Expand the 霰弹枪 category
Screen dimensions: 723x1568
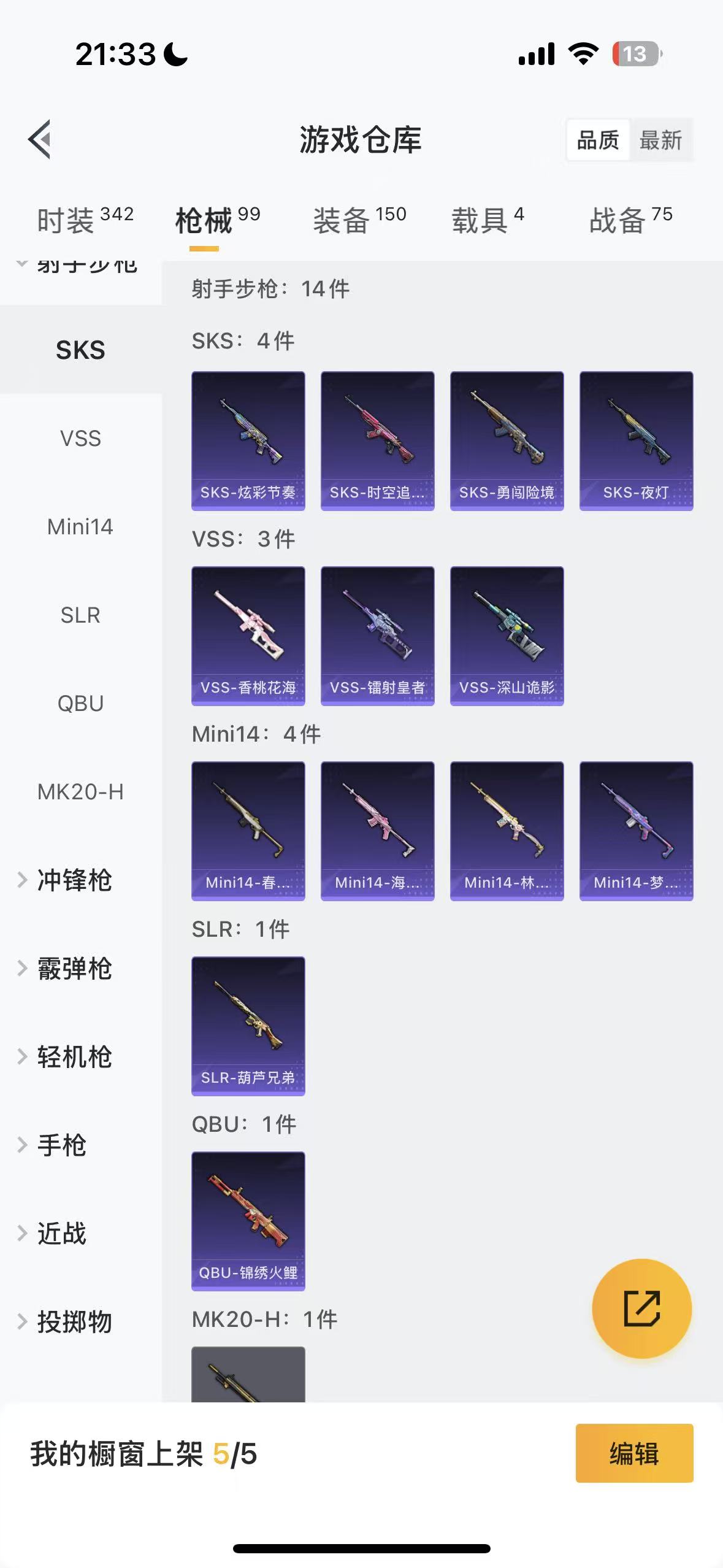pos(74,969)
